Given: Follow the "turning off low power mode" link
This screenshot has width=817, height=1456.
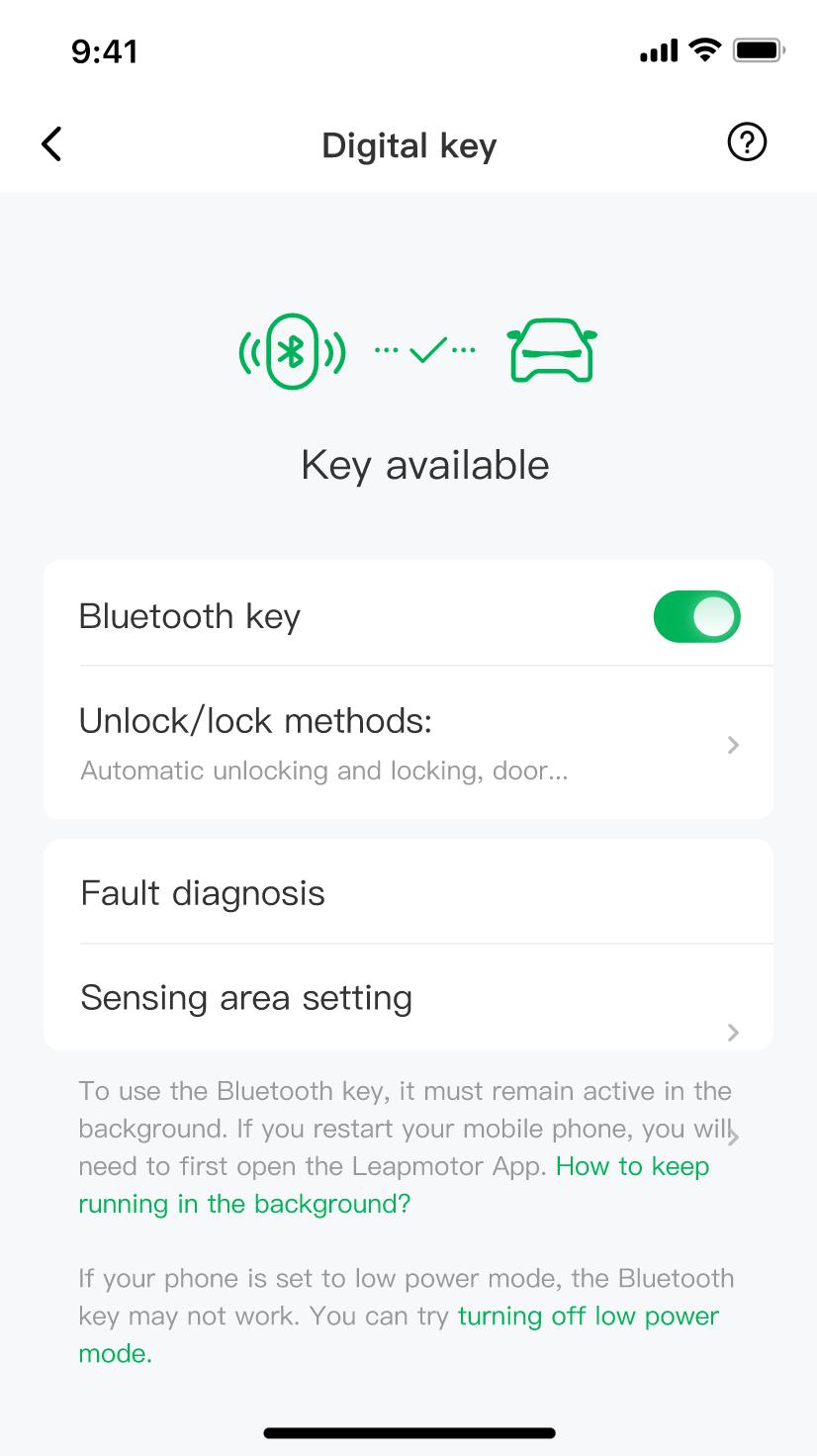Looking at the screenshot, I should (399, 1334).
